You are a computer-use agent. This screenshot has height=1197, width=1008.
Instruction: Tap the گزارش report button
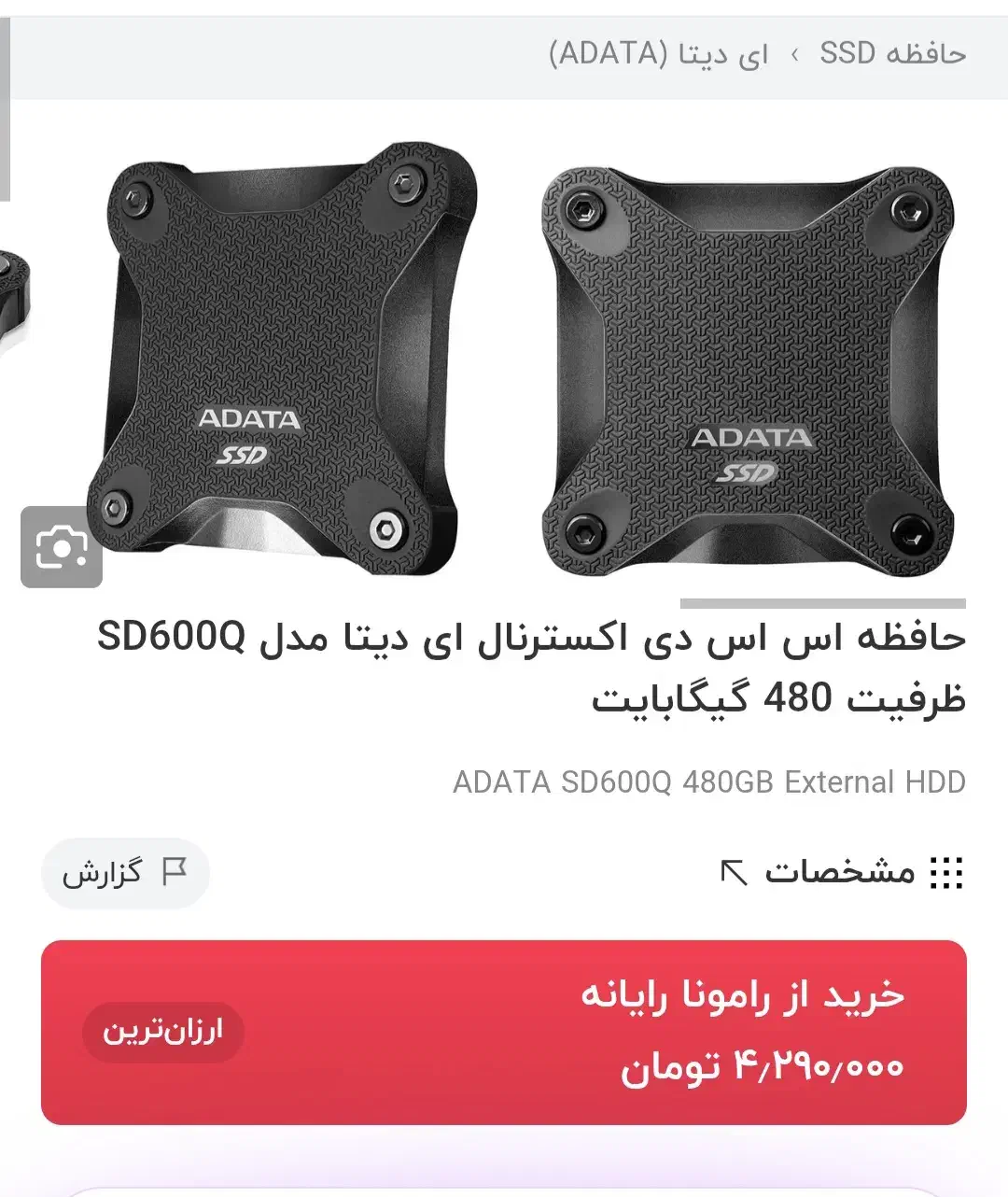tap(125, 873)
